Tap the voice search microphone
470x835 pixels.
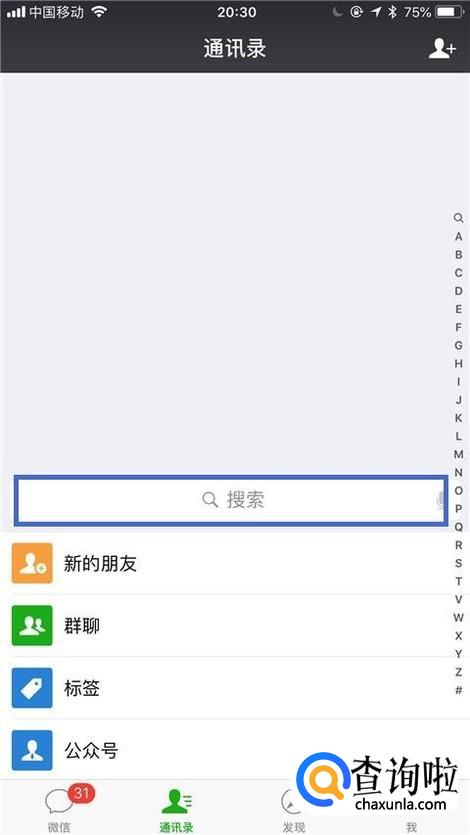[x=440, y=500]
